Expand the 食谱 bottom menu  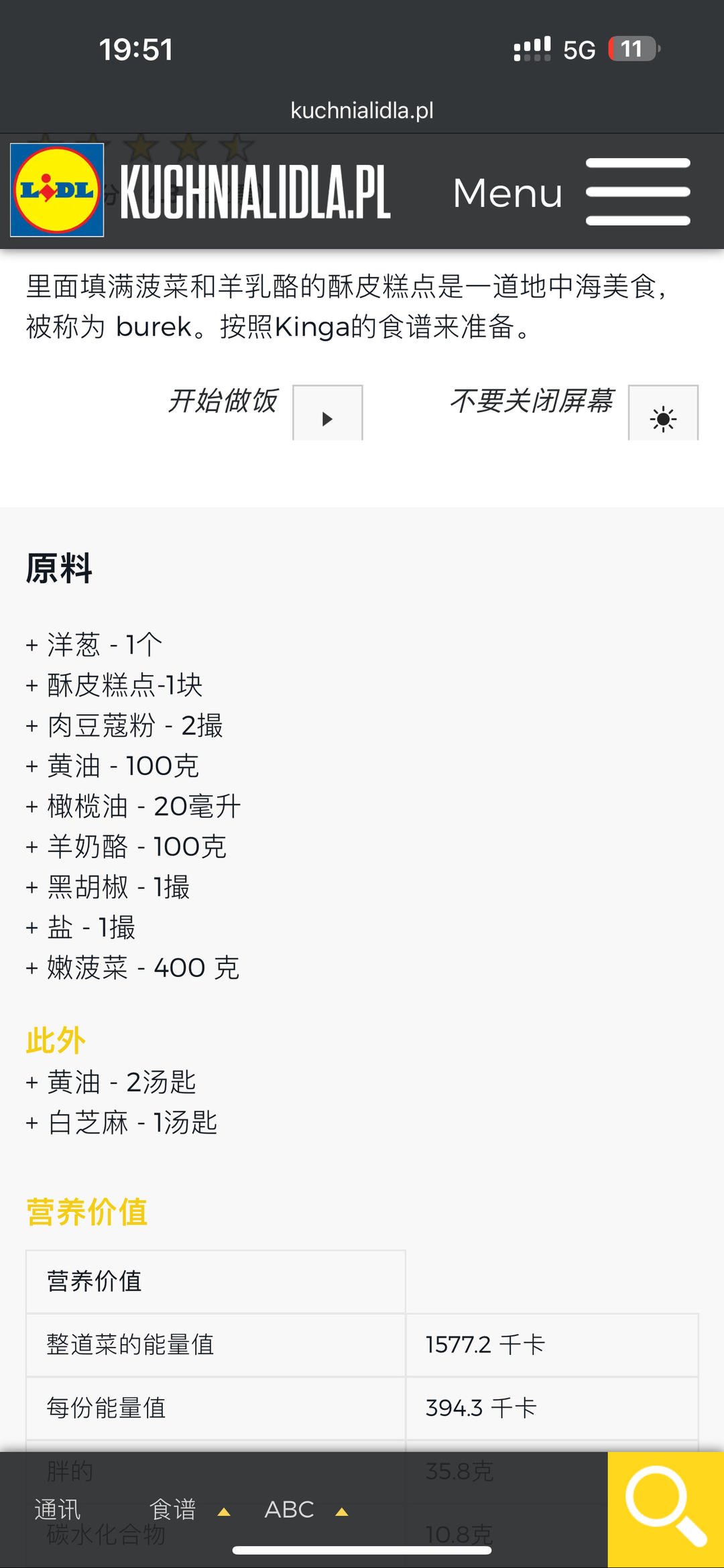pyautogui.click(x=188, y=1509)
